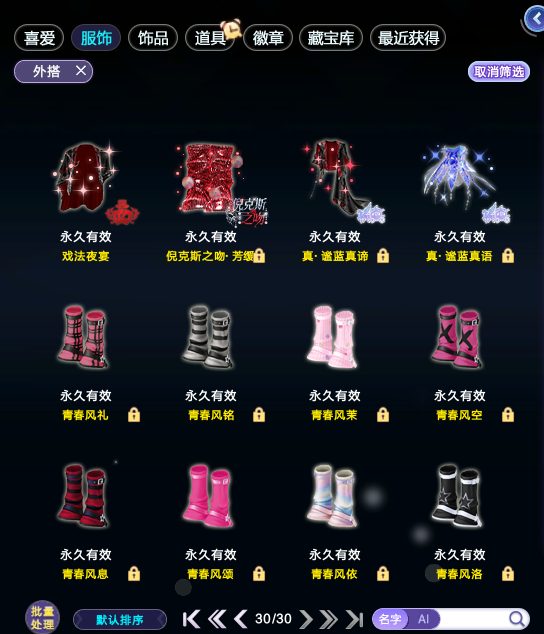Select the 藏宝库 tab
Screen dimensions: 544x634
pyautogui.click(x=331, y=38)
